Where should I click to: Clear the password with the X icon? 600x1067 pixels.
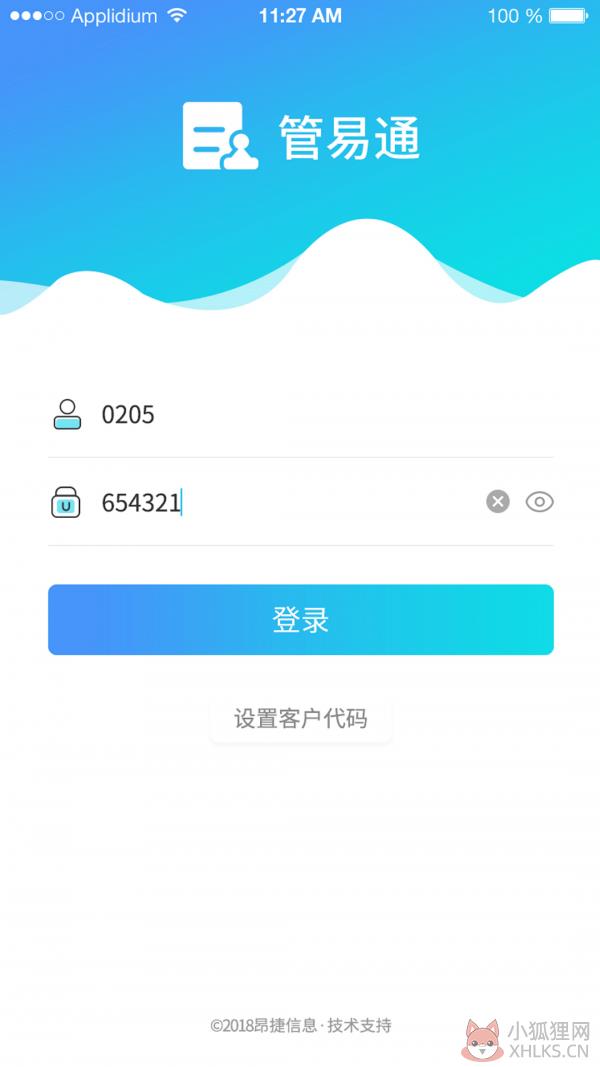coord(498,502)
